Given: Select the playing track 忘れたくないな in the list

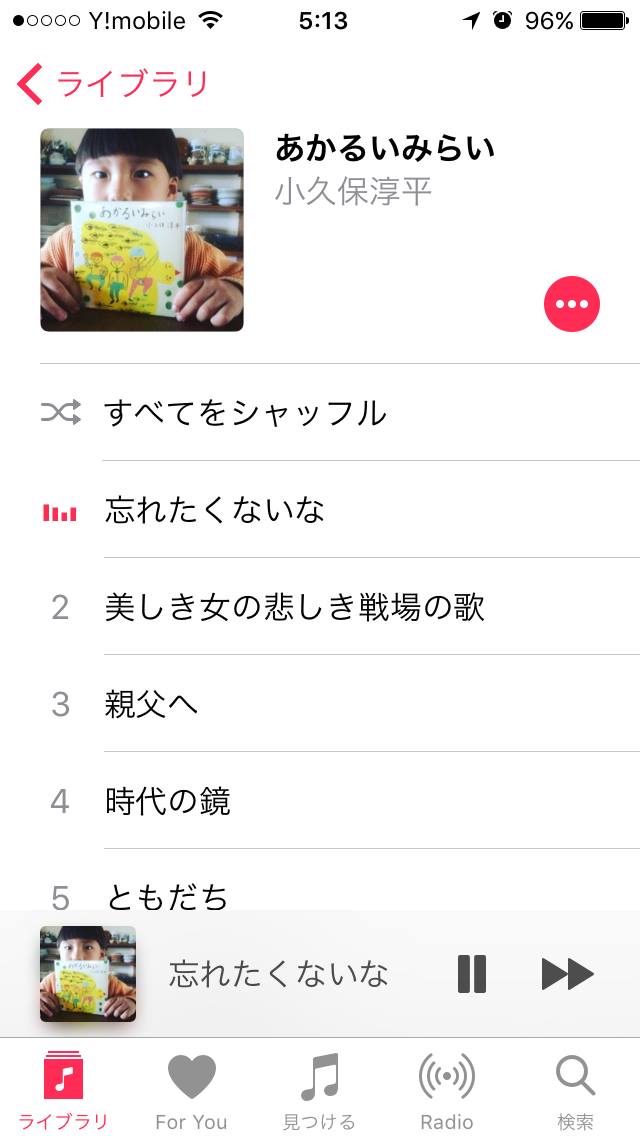Looking at the screenshot, I should tap(215, 510).
